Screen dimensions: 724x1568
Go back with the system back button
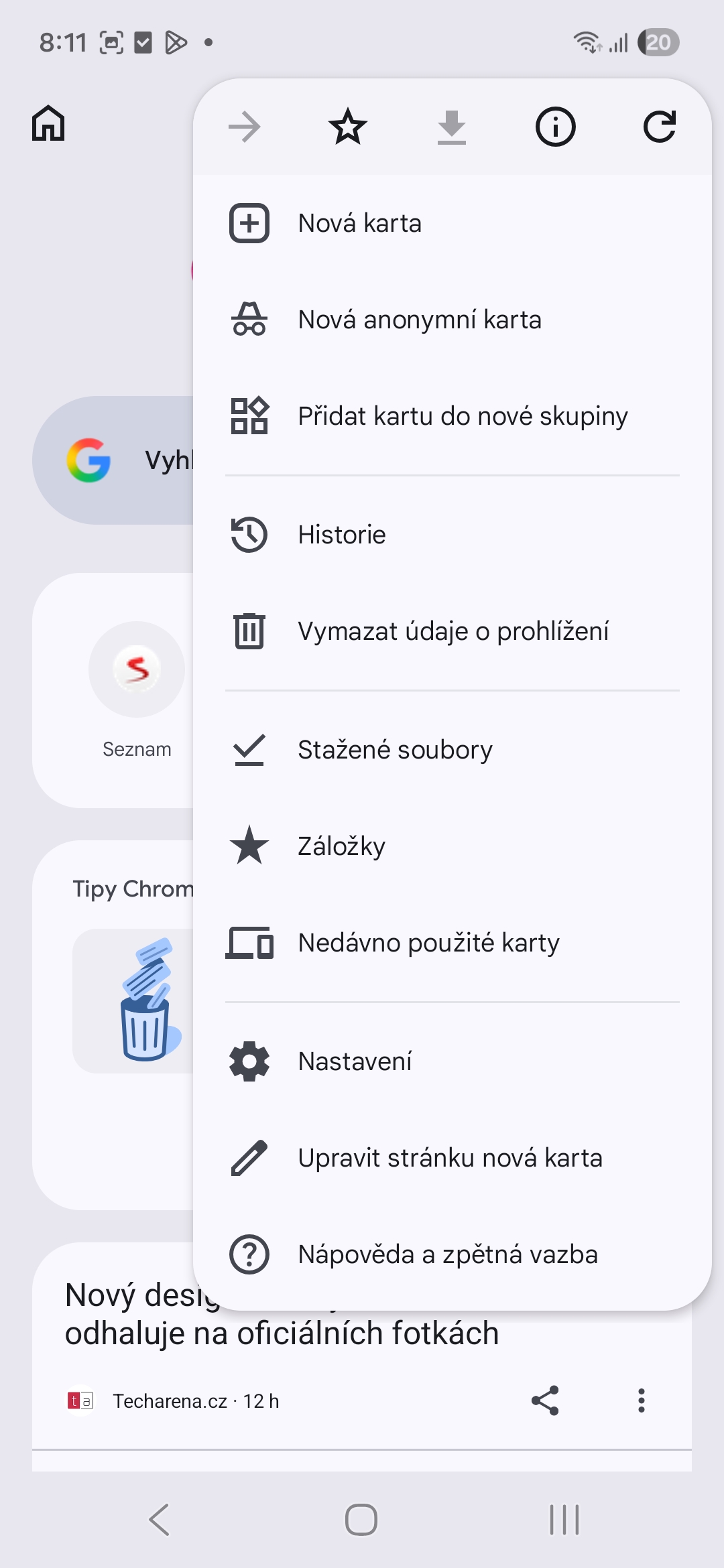point(160,1519)
